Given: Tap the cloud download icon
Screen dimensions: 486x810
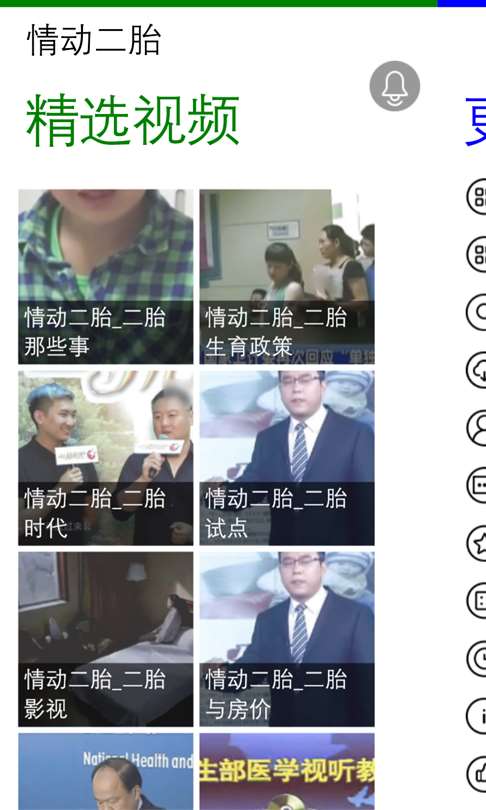Looking at the screenshot, I should pyautogui.click(x=477, y=370).
